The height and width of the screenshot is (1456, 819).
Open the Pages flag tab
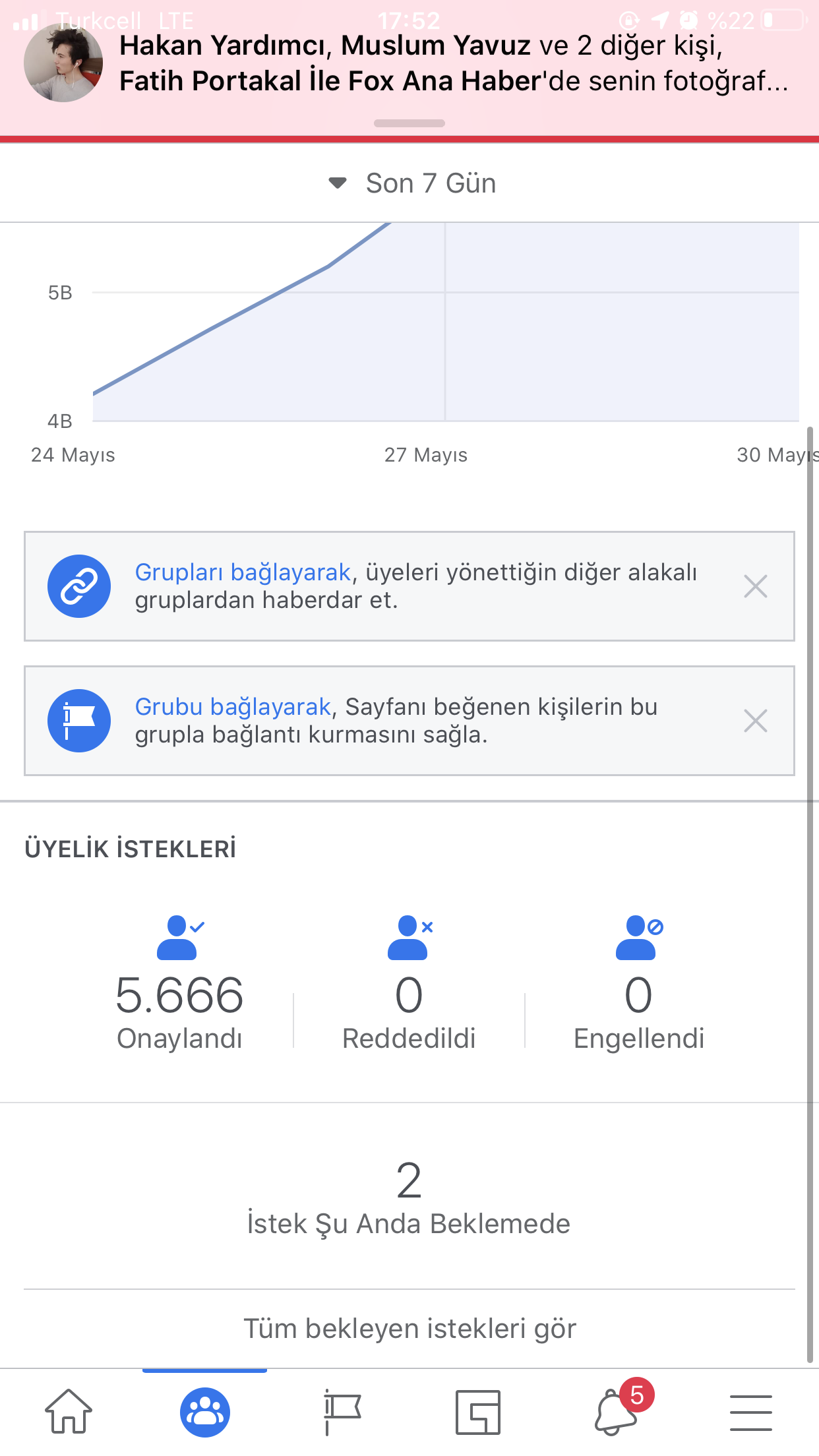click(x=342, y=1412)
